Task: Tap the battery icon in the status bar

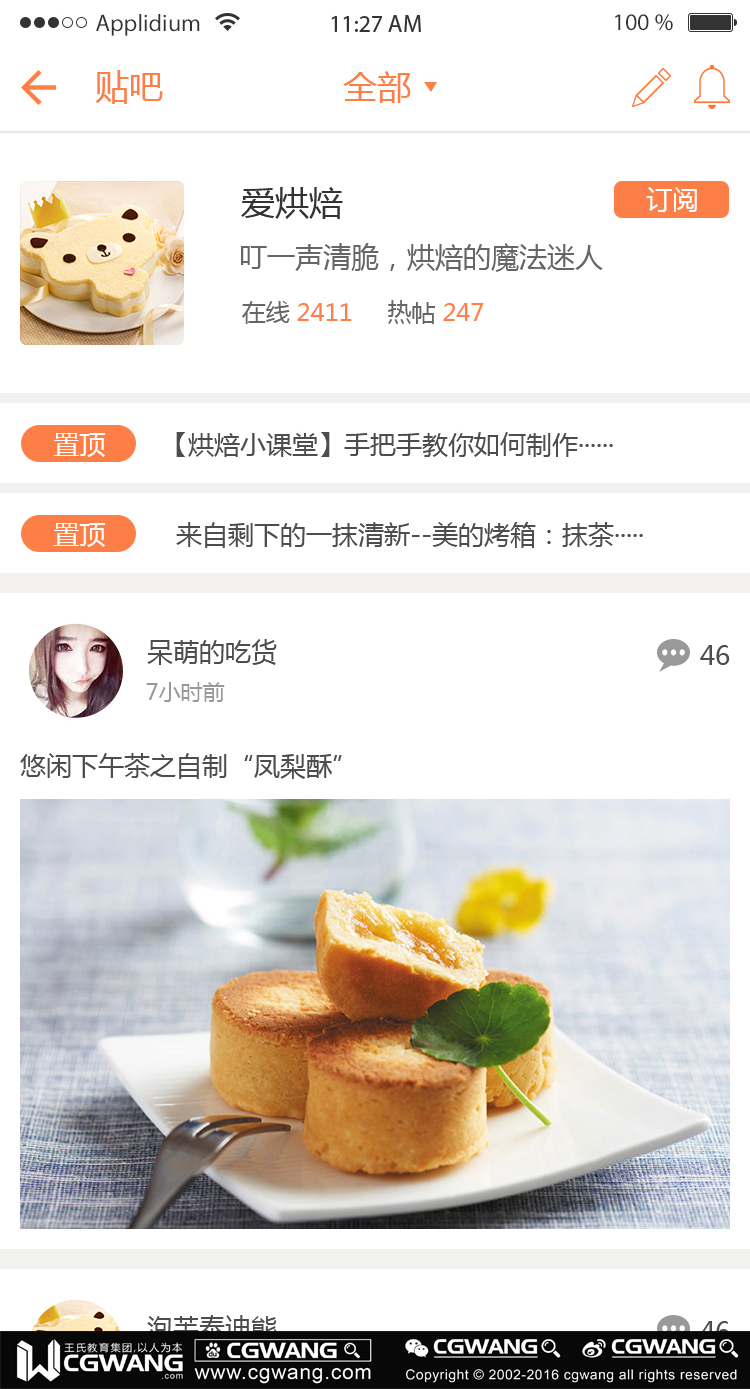Action: pyautogui.click(x=712, y=22)
